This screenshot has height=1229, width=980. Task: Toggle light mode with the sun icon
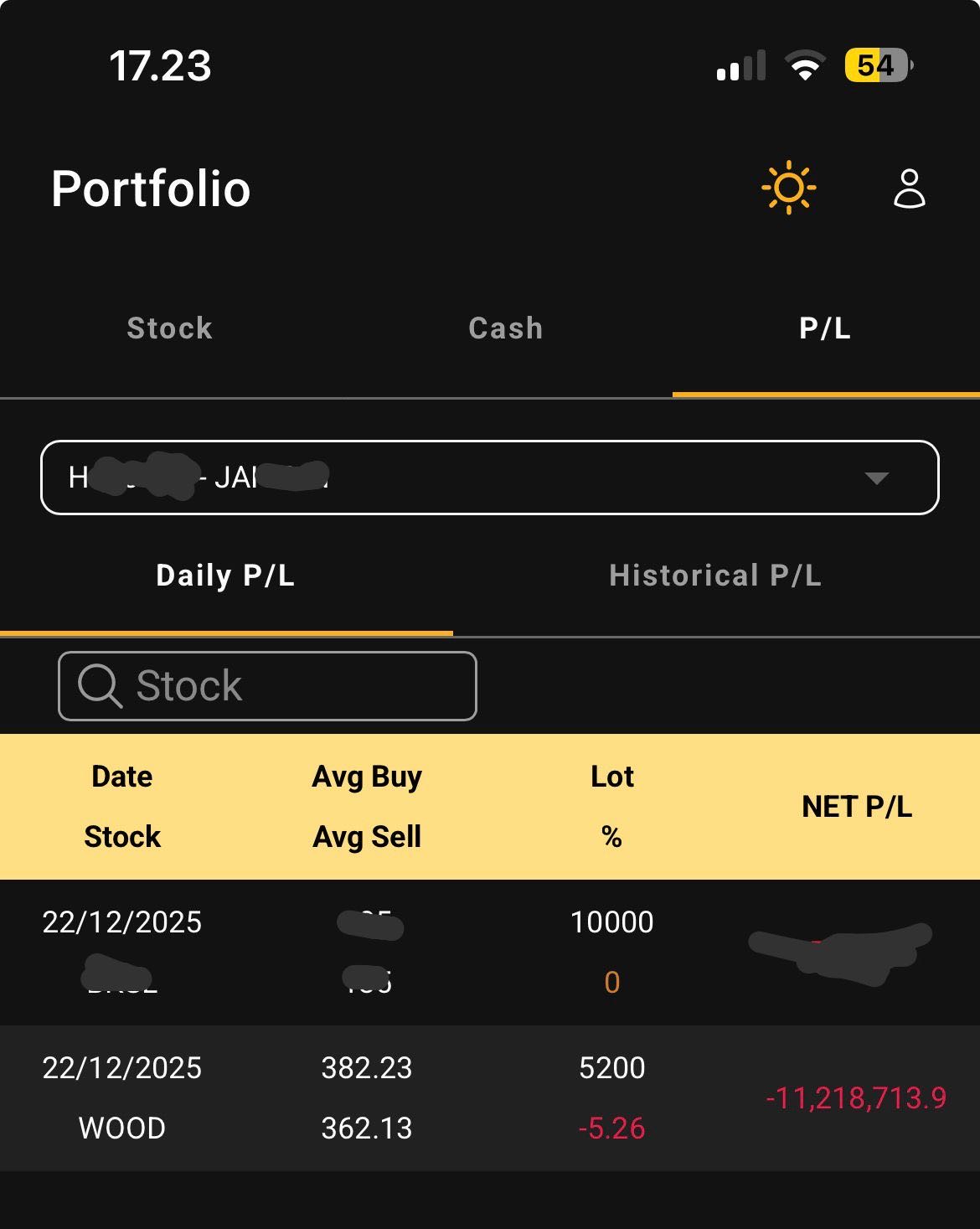point(788,188)
